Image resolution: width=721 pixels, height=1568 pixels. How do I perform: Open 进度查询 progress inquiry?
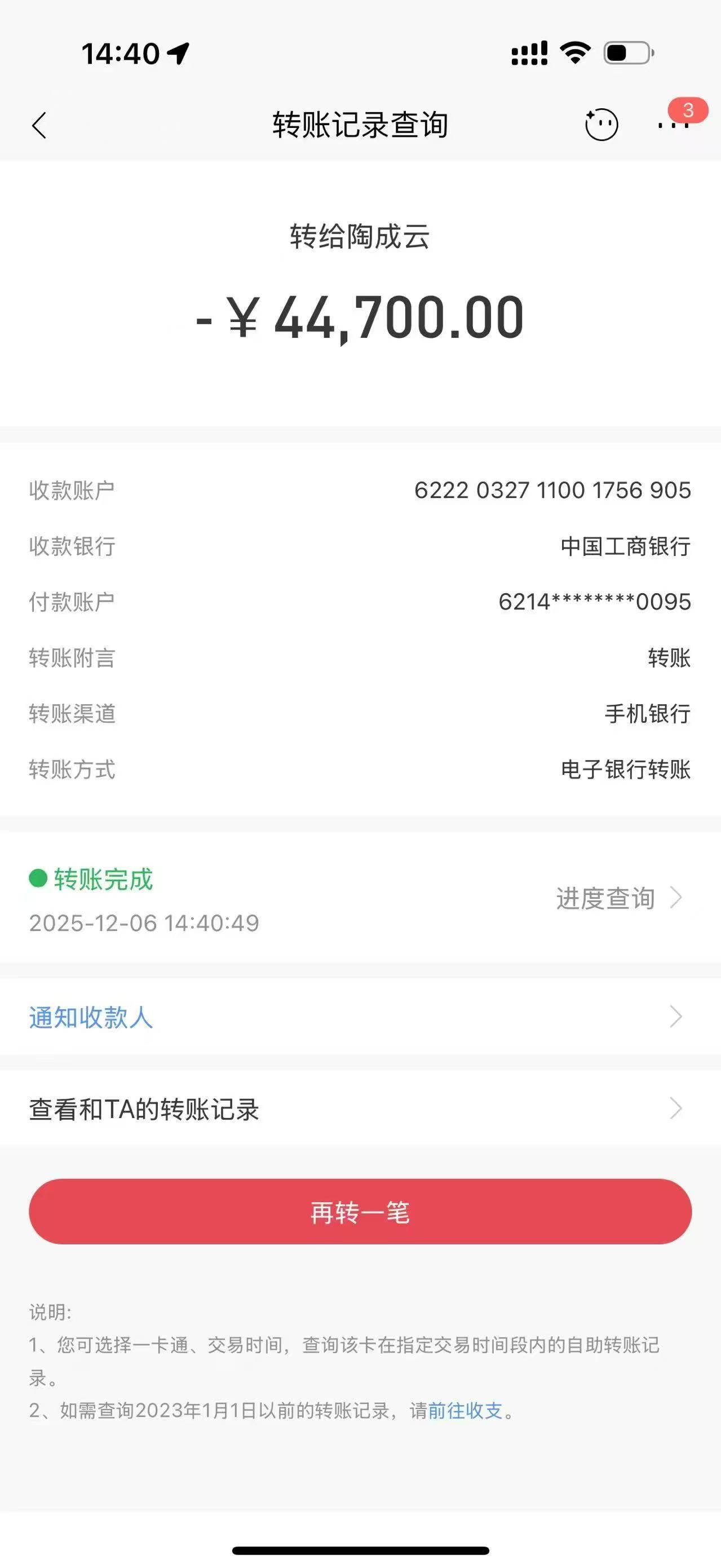pos(618,898)
